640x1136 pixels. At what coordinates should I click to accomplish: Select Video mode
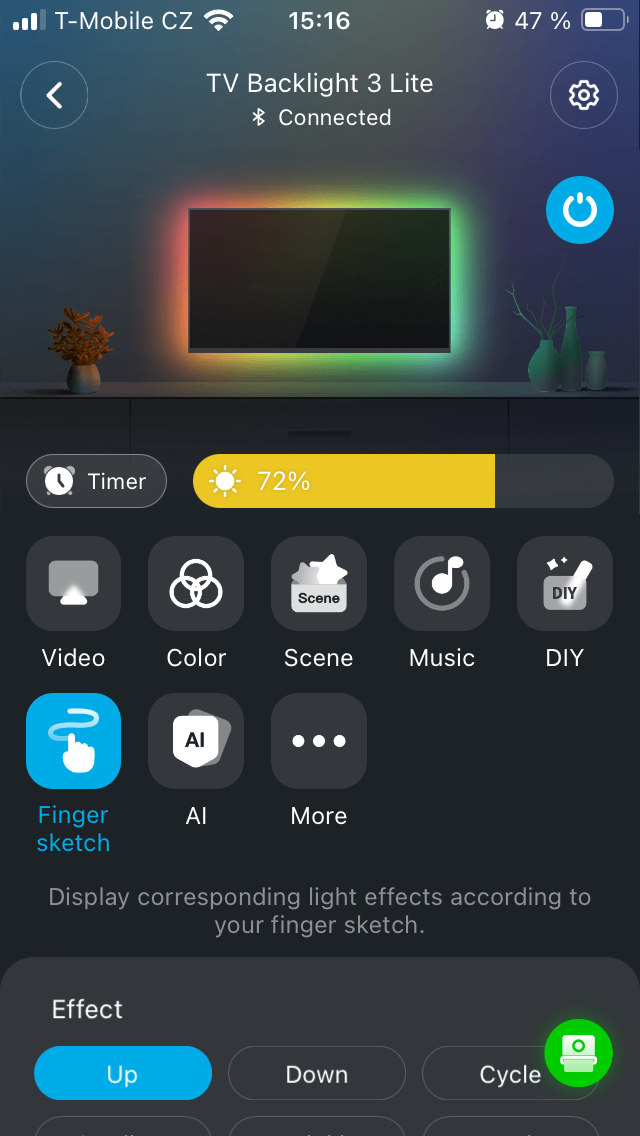point(73,584)
